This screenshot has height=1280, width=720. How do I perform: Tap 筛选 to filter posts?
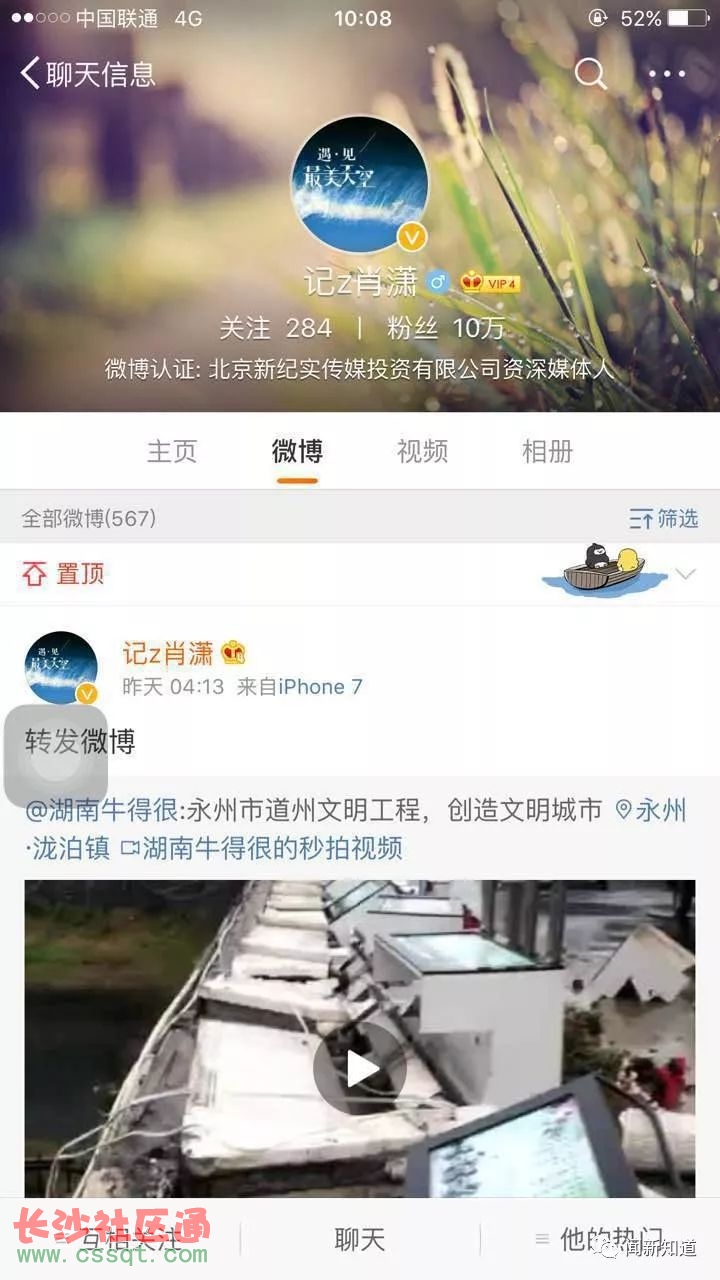(x=664, y=518)
